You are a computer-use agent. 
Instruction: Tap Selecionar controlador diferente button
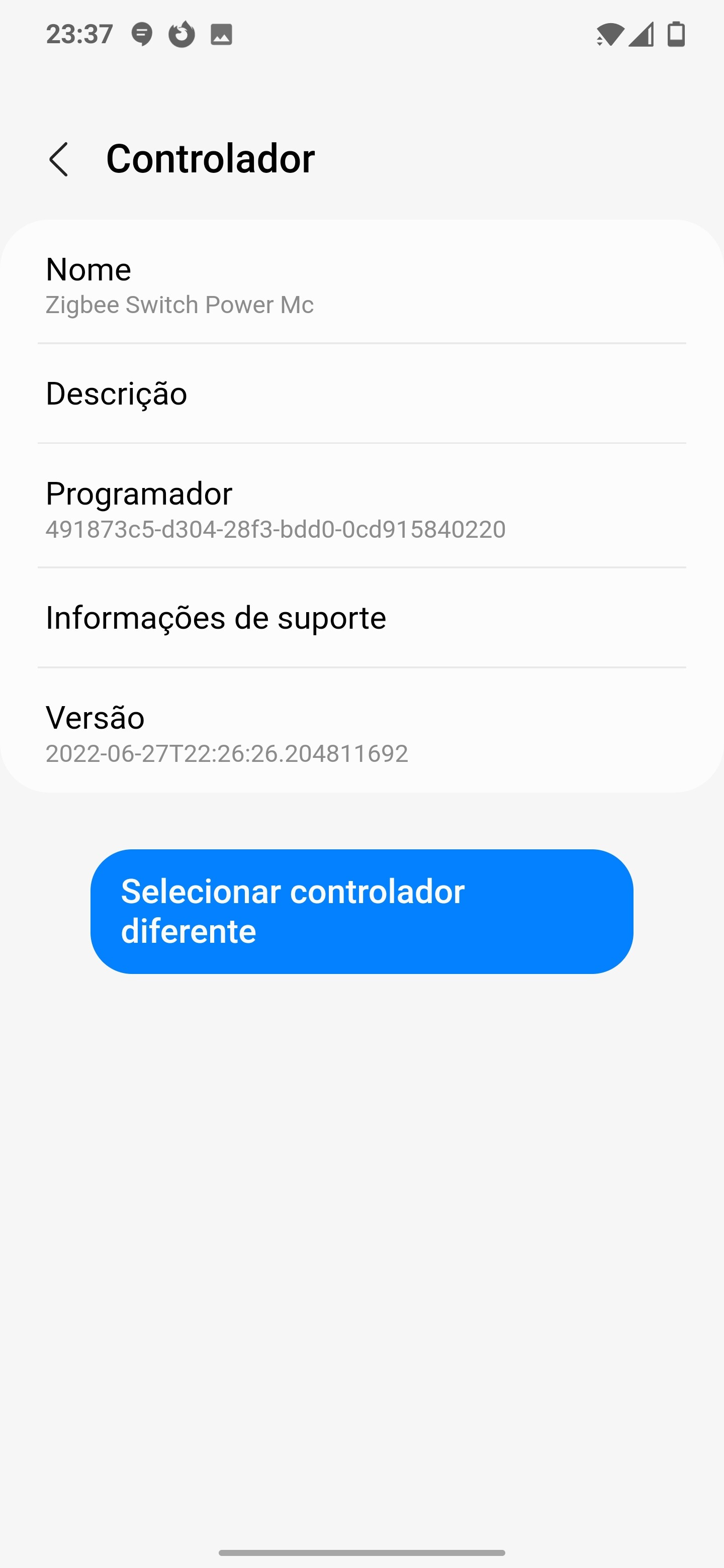pos(361,911)
